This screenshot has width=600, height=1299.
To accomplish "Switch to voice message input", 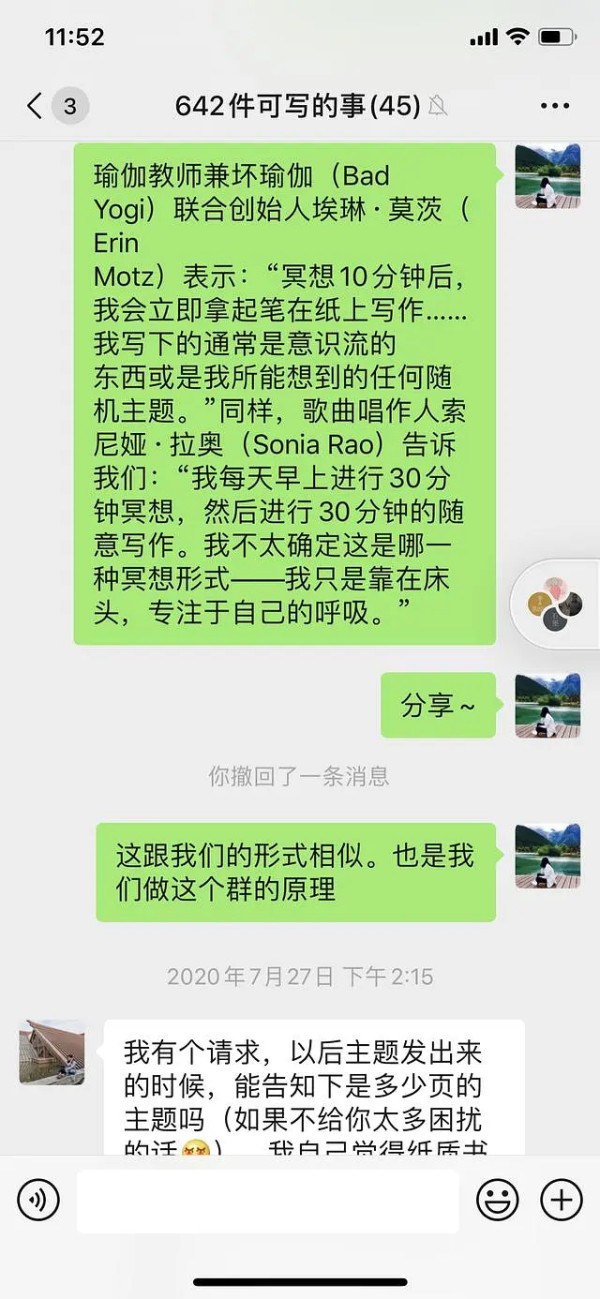I will 38,1200.
